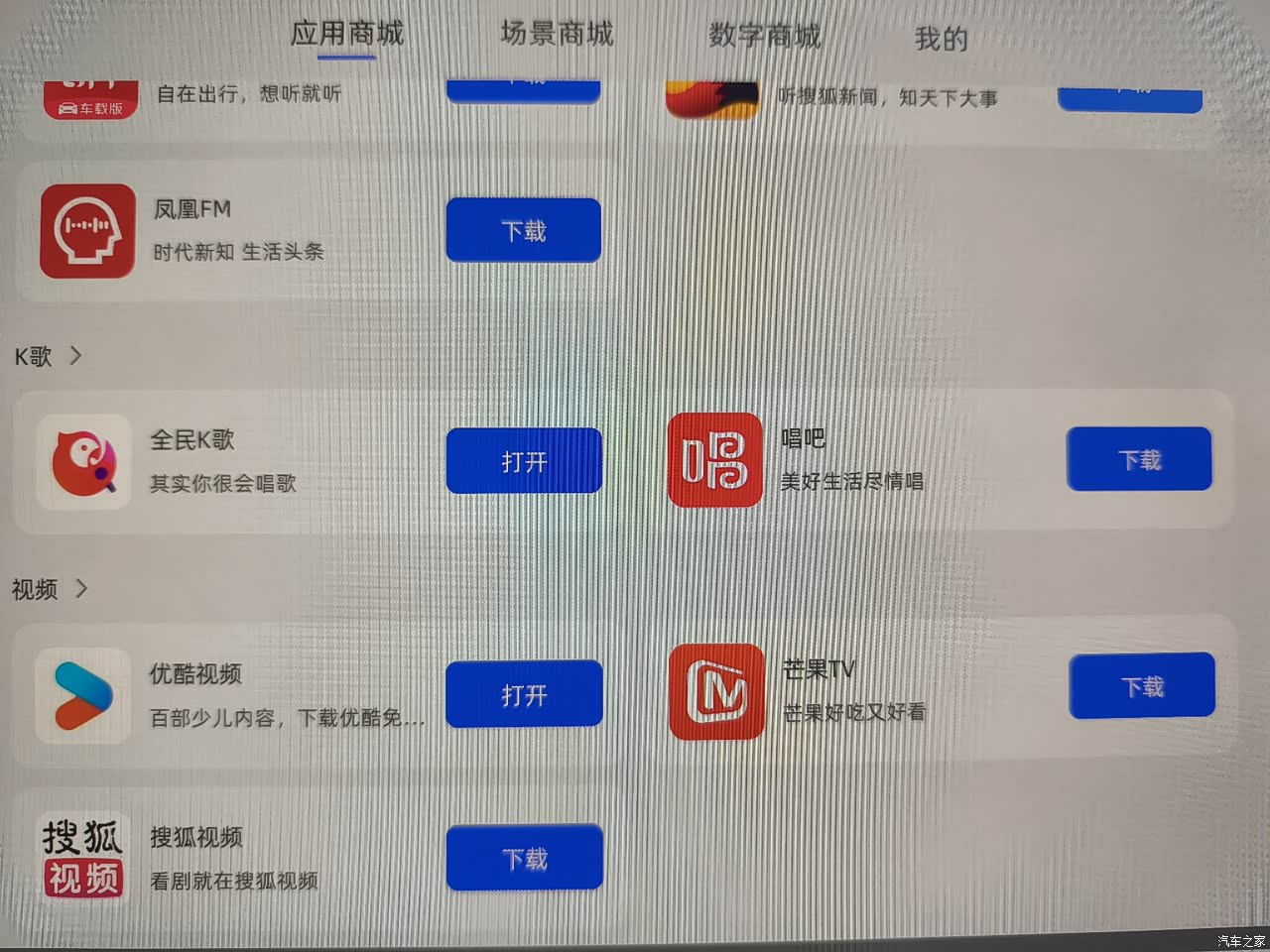Image resolution: width=1270 pixels, height=952 pixels.
Task: Open the 全民K歌 app
Action: (524, 461)
